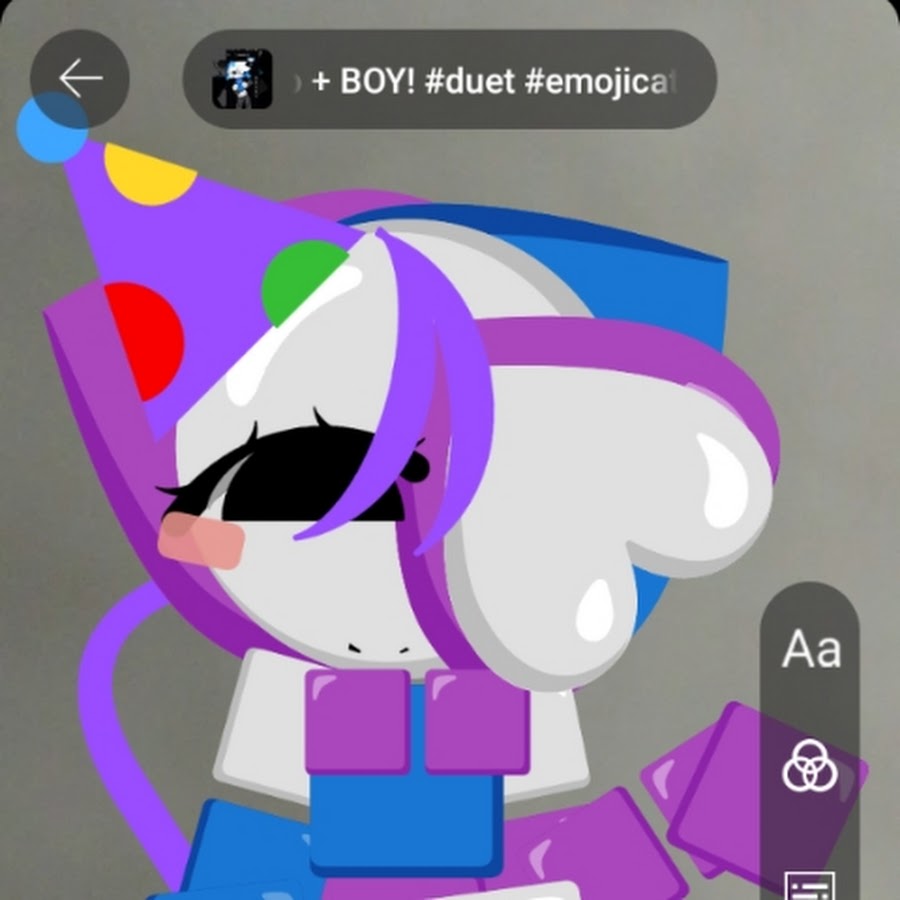The height and width of the screenshot is (900, 900).
Task: Open the "+ BOY! #duet" sound chip
Action: pos(450,80)
